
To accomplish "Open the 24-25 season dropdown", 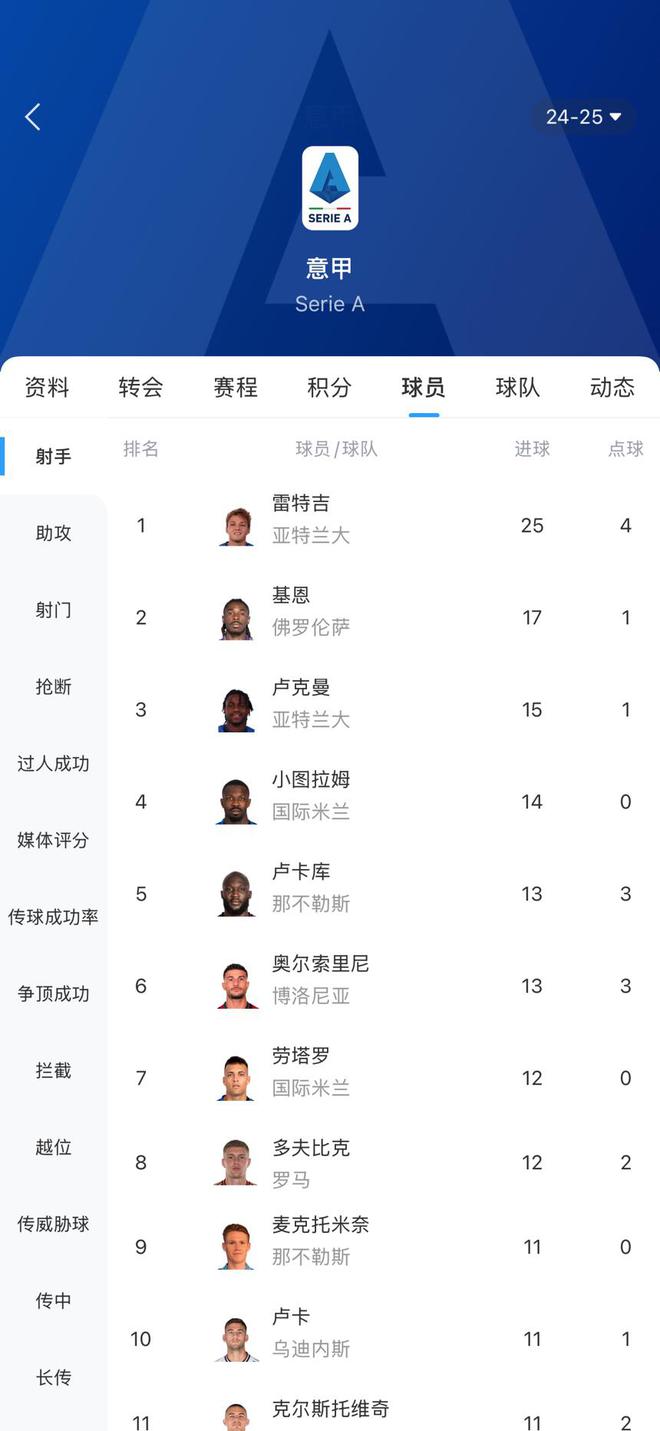I will pos(583,117).
